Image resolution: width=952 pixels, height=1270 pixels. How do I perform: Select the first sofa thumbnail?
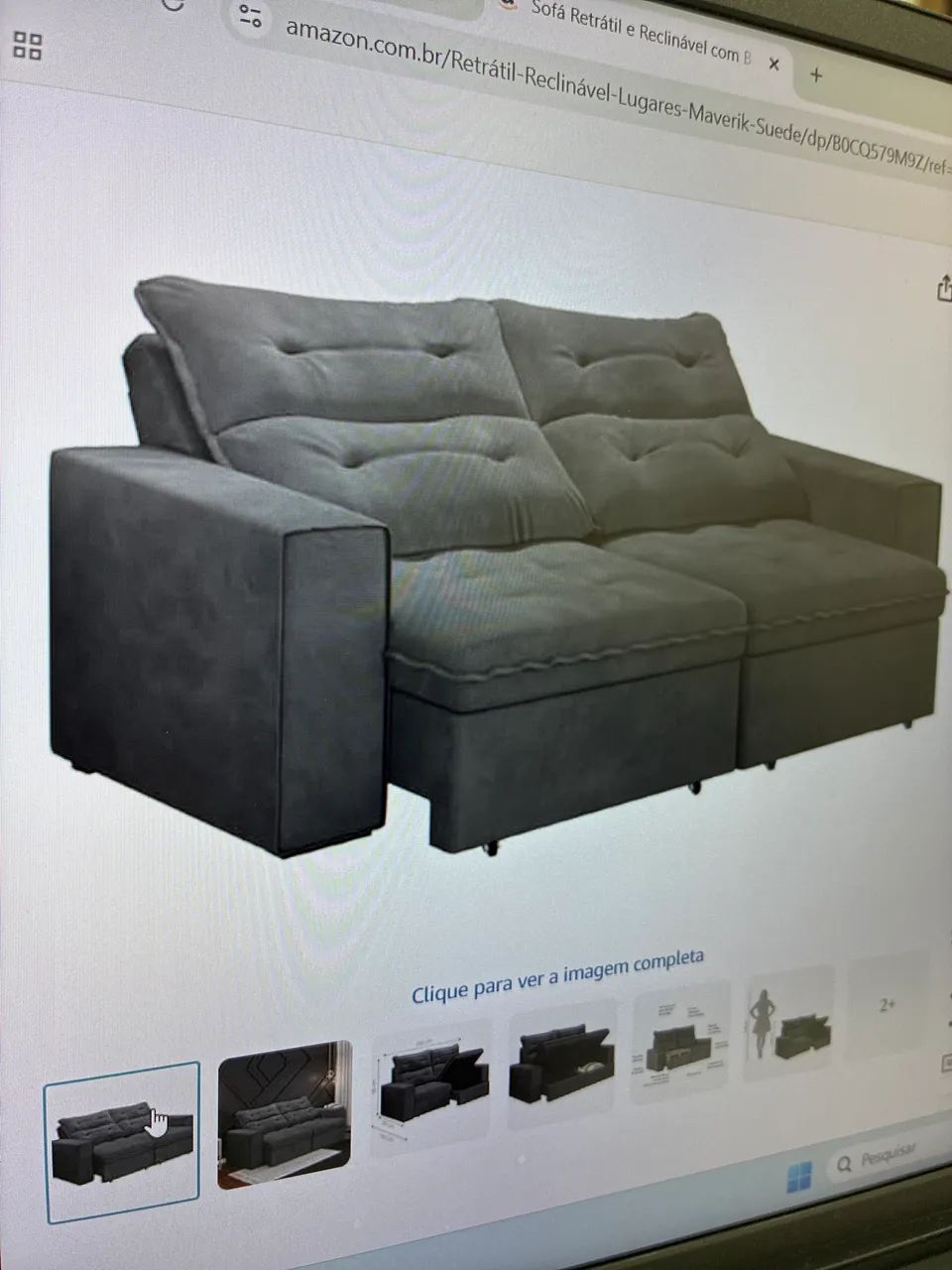121,1141
